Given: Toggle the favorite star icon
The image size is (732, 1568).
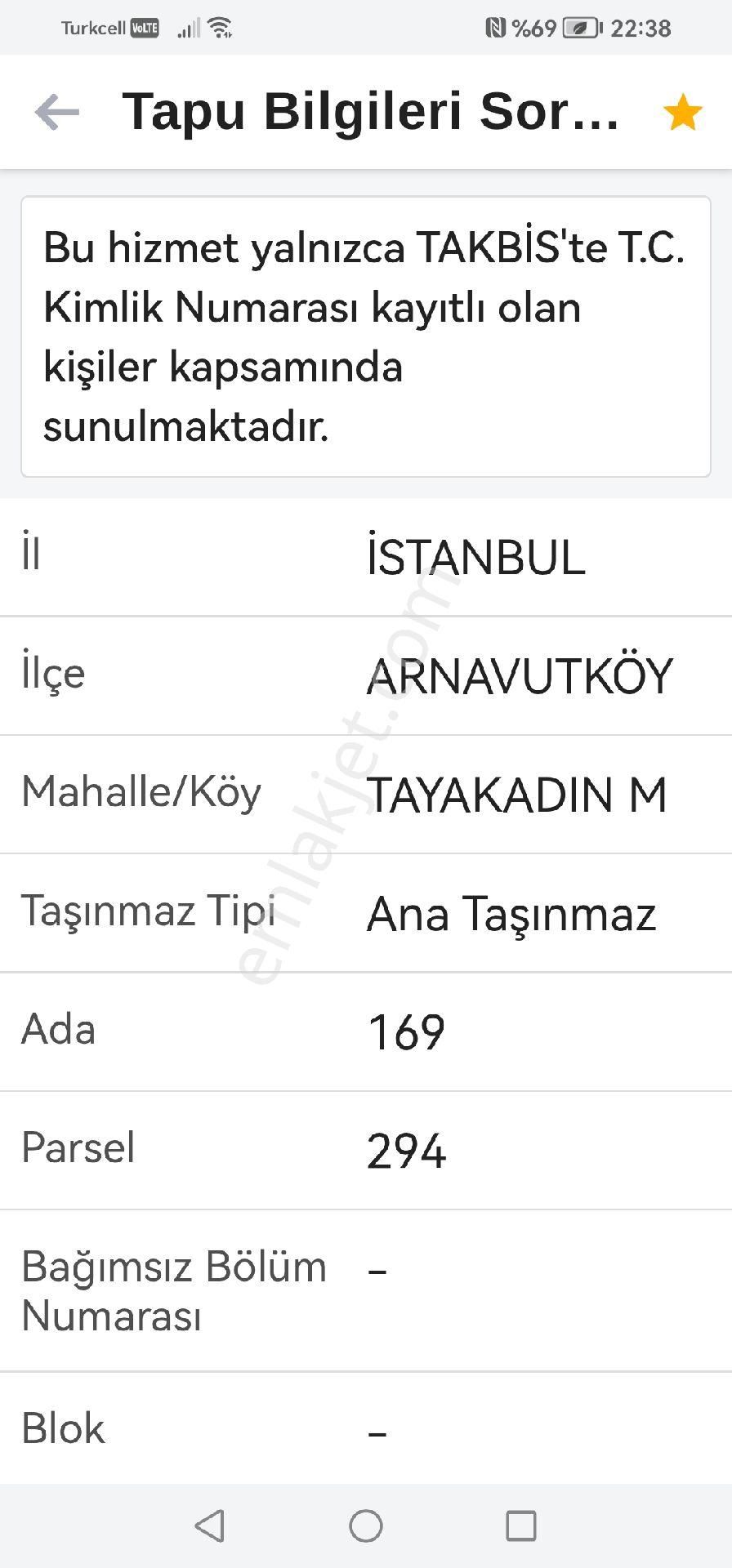Looking at the screenshot, I should coord(682,113).
